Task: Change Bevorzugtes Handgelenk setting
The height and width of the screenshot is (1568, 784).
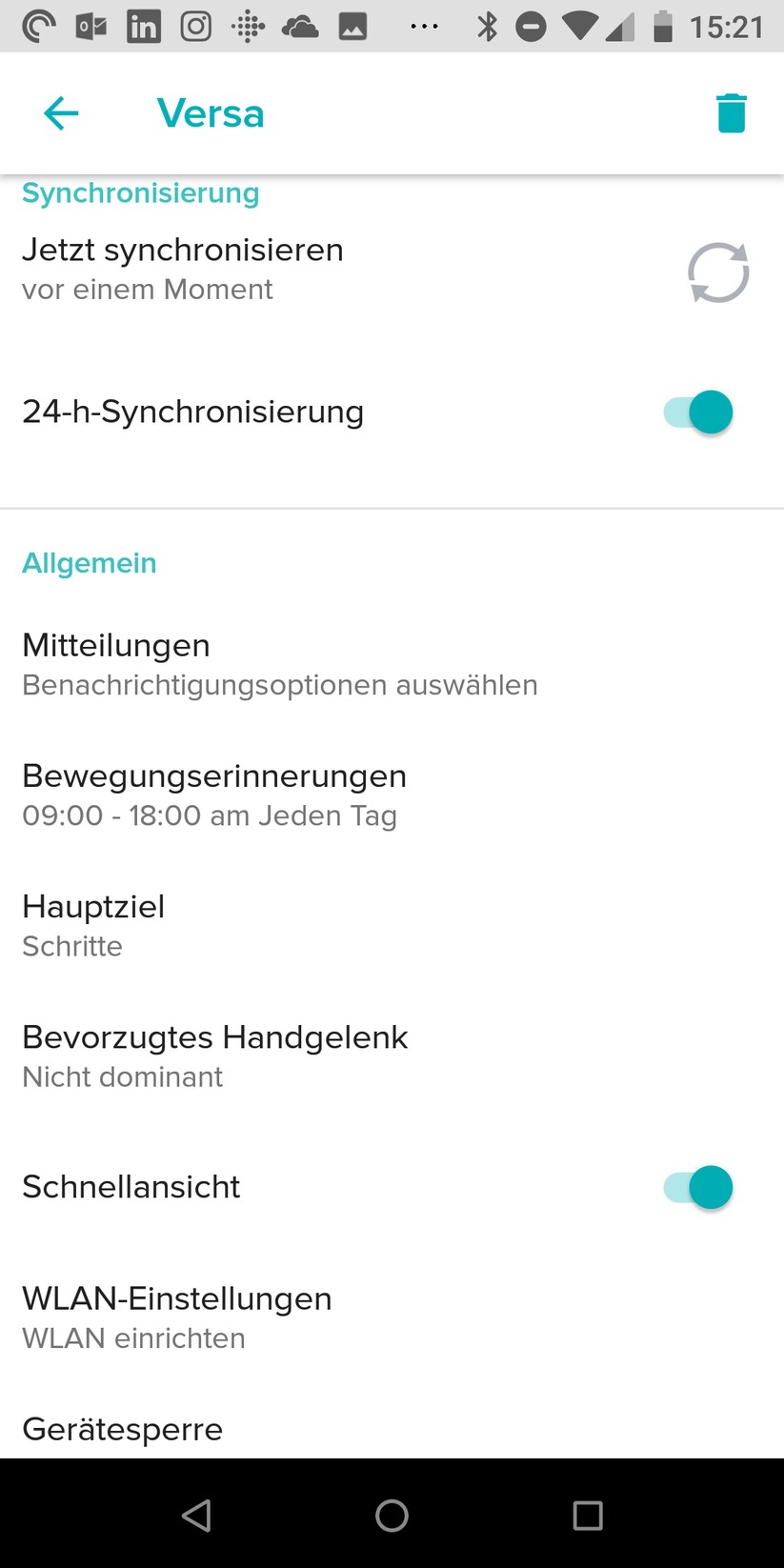Action: click(x=214, y=1055)
